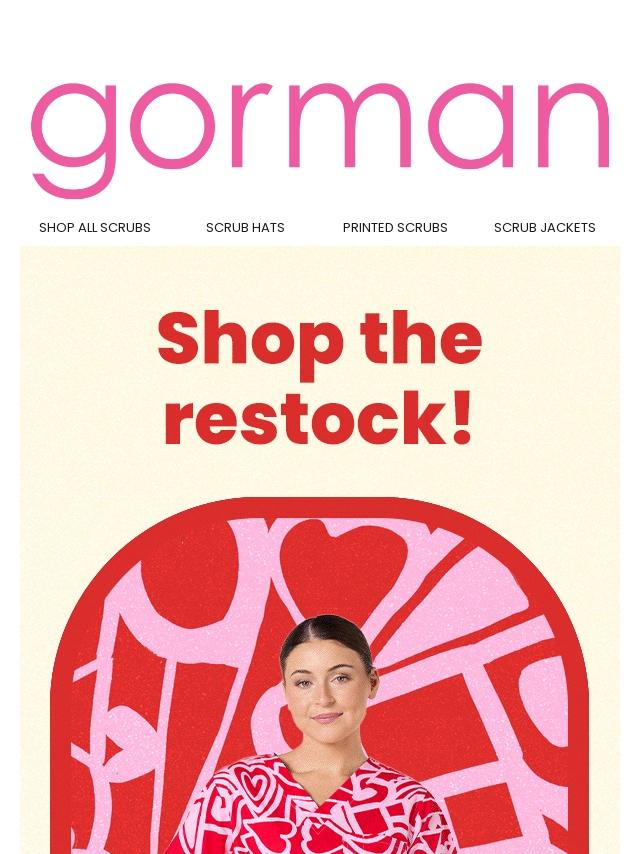
Task: Open the Shop the restock banner
Action: coord(320,380)
